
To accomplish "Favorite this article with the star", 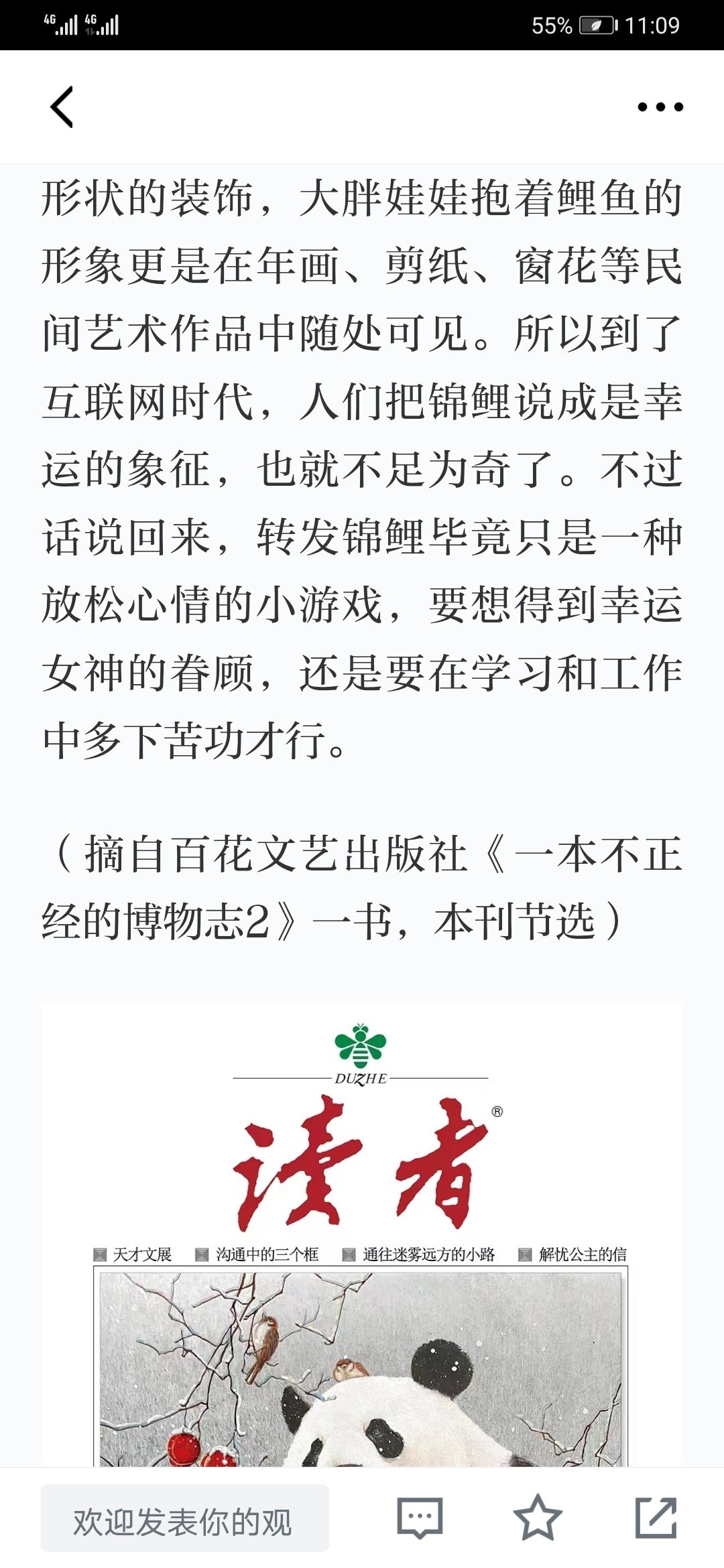I will tap(537, 1518).
